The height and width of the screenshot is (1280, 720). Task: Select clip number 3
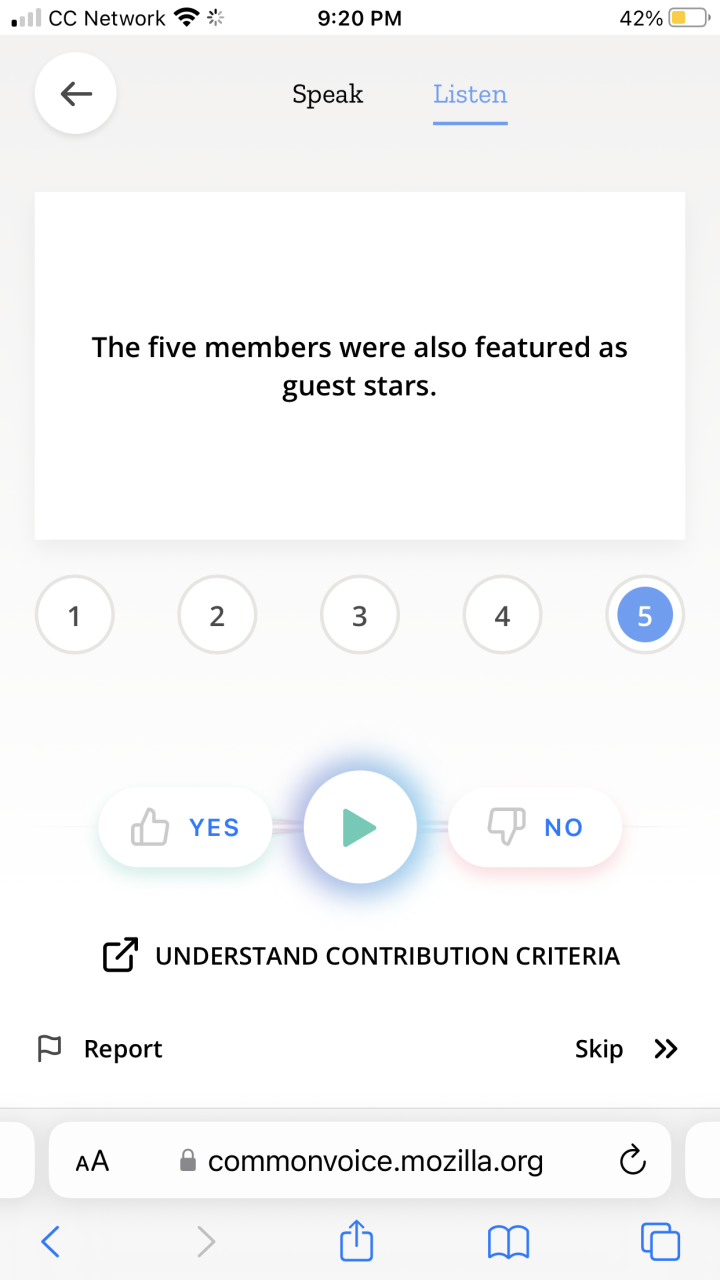coord(360,617)
